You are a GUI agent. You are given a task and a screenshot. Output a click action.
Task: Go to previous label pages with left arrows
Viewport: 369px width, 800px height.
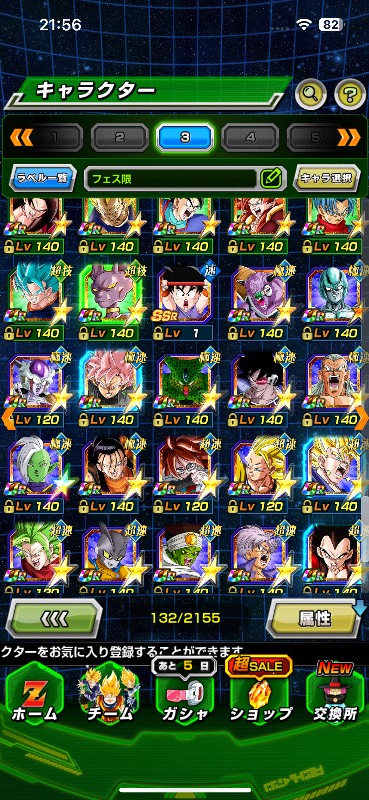pyautogui.click(x=21, y=137)
